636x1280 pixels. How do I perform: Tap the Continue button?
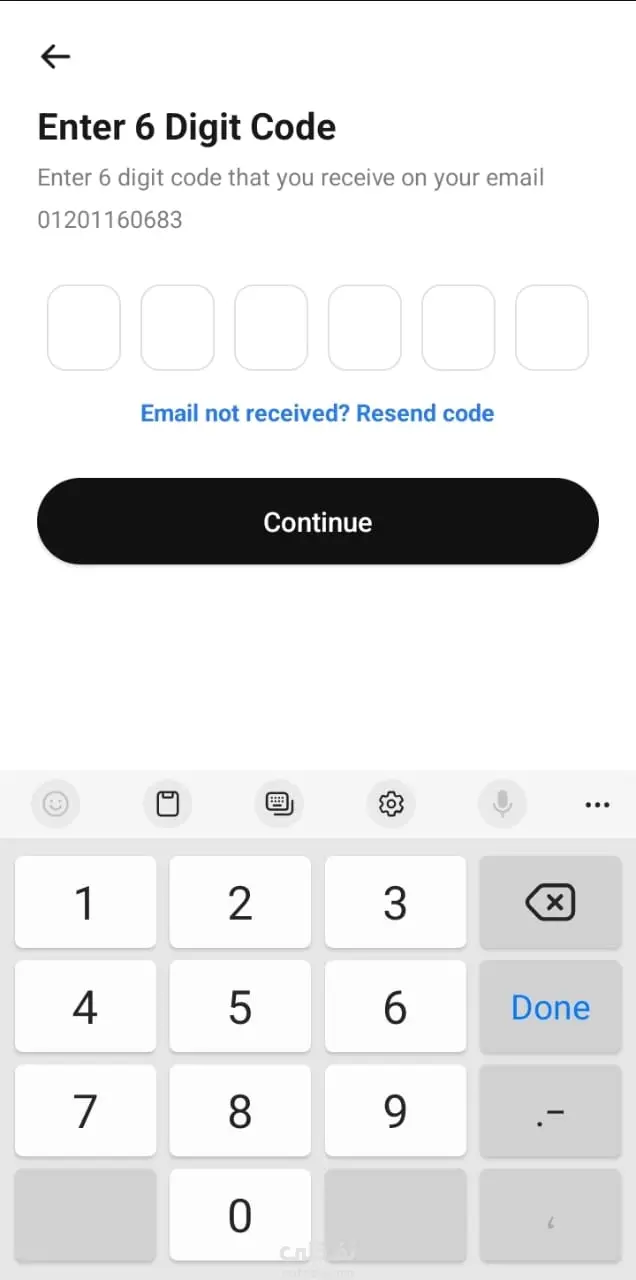317,522
